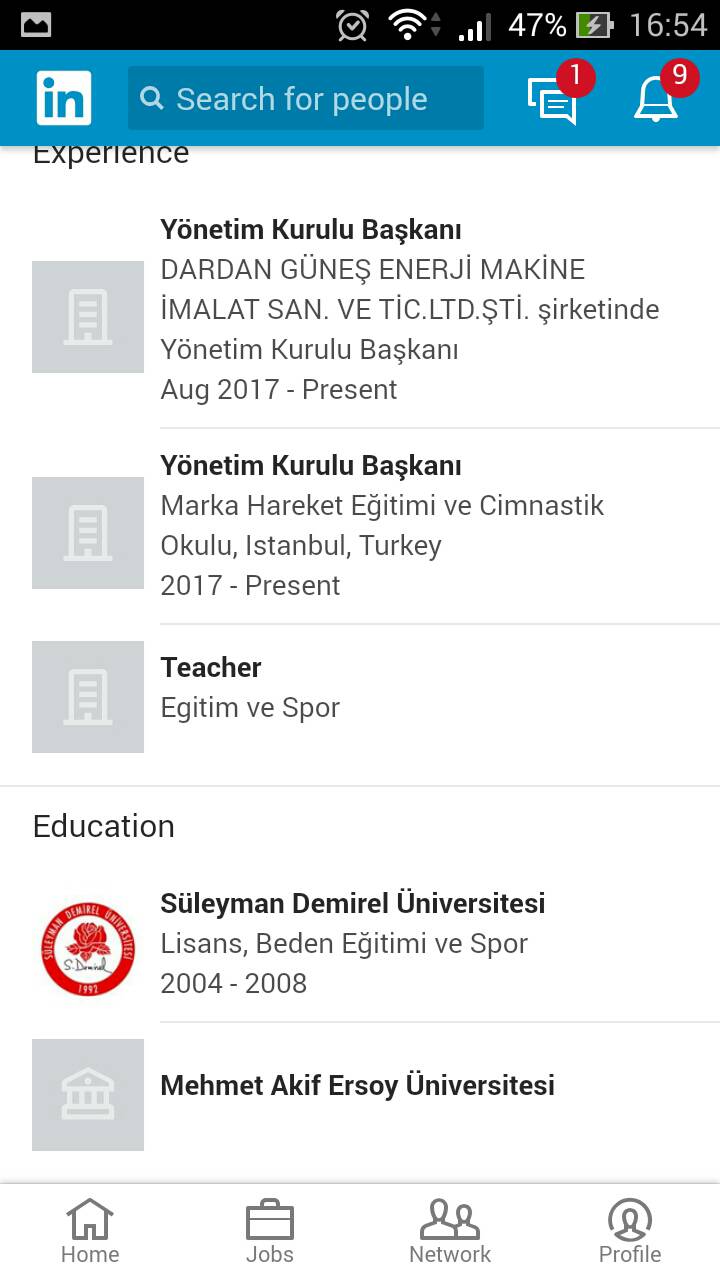Open the Search for people field

[x=305, y=98]
